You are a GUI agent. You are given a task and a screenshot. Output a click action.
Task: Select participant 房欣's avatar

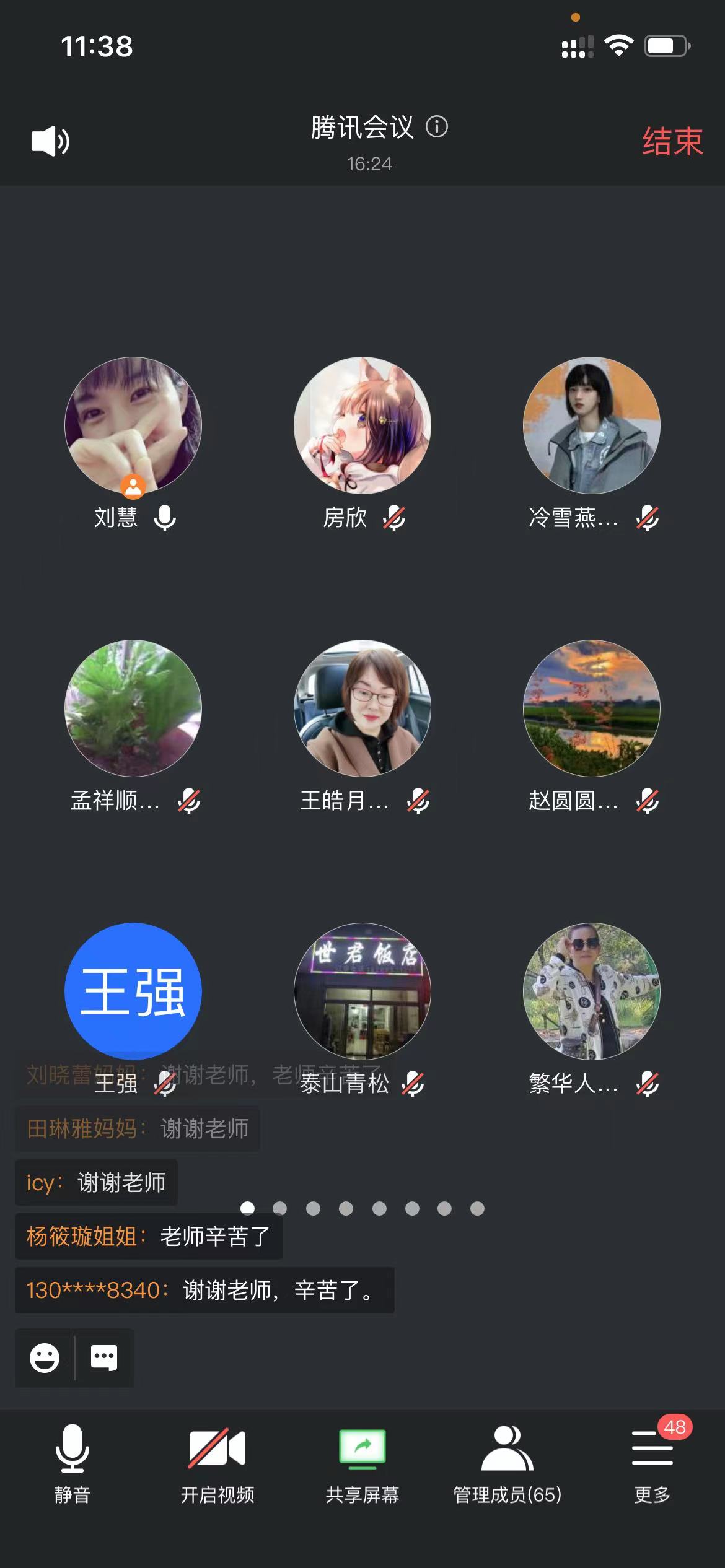362,425
